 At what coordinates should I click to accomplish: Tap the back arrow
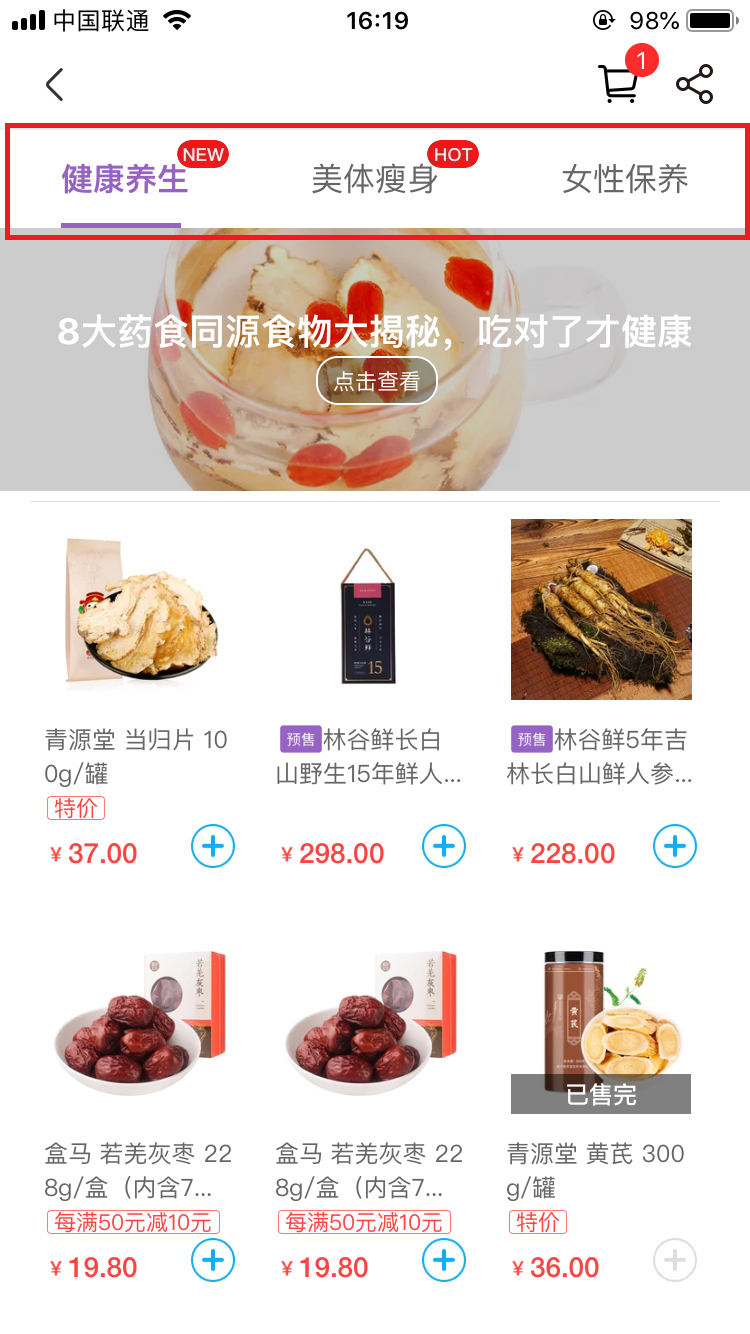pyautogui.click(x=55, y=84)
